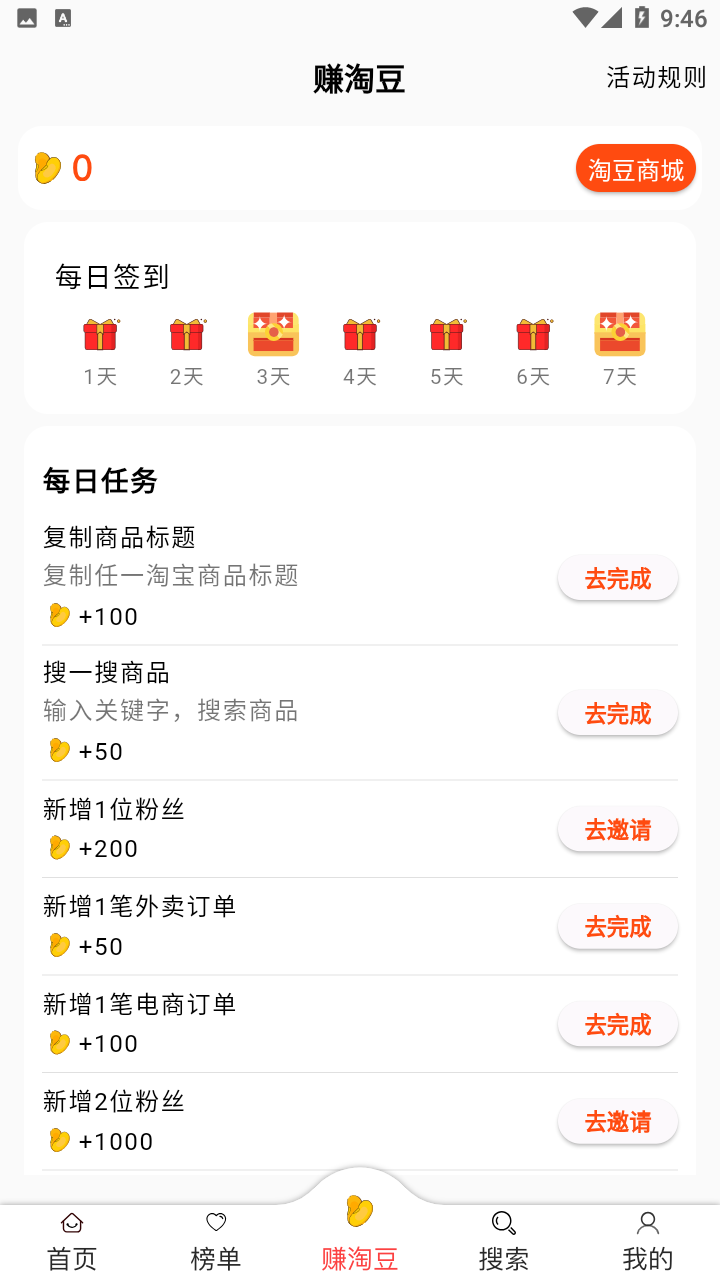The width and height of the screenshot is (720, 1280).
Task: Select the 赚淘豆 tab
Action: coord(360,1235)
